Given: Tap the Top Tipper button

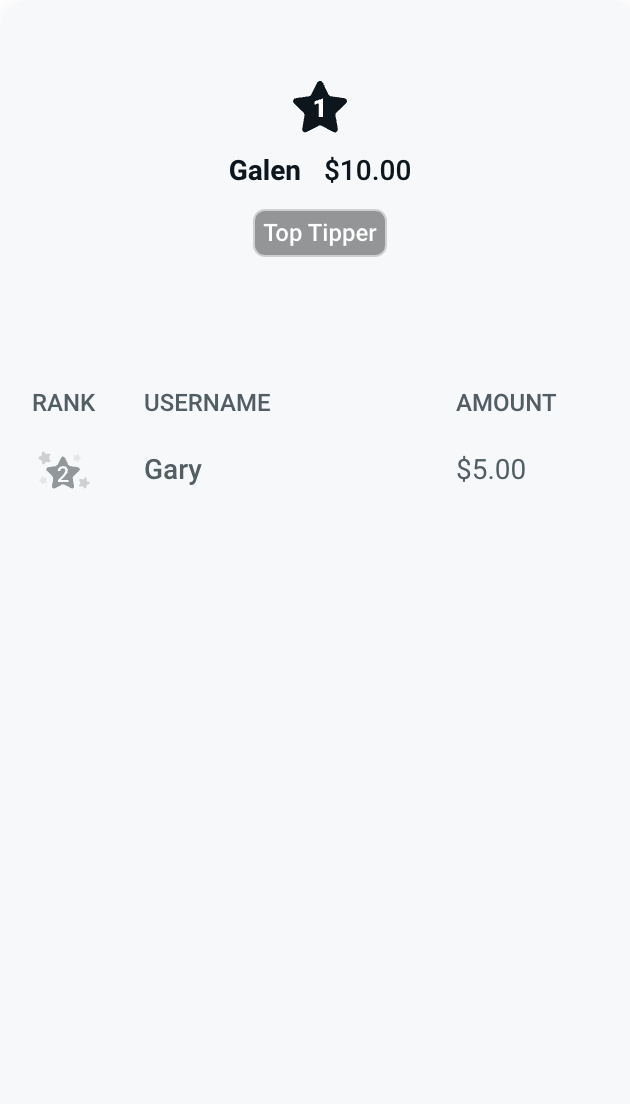Looking at the screenshot, I should [319, 233].
